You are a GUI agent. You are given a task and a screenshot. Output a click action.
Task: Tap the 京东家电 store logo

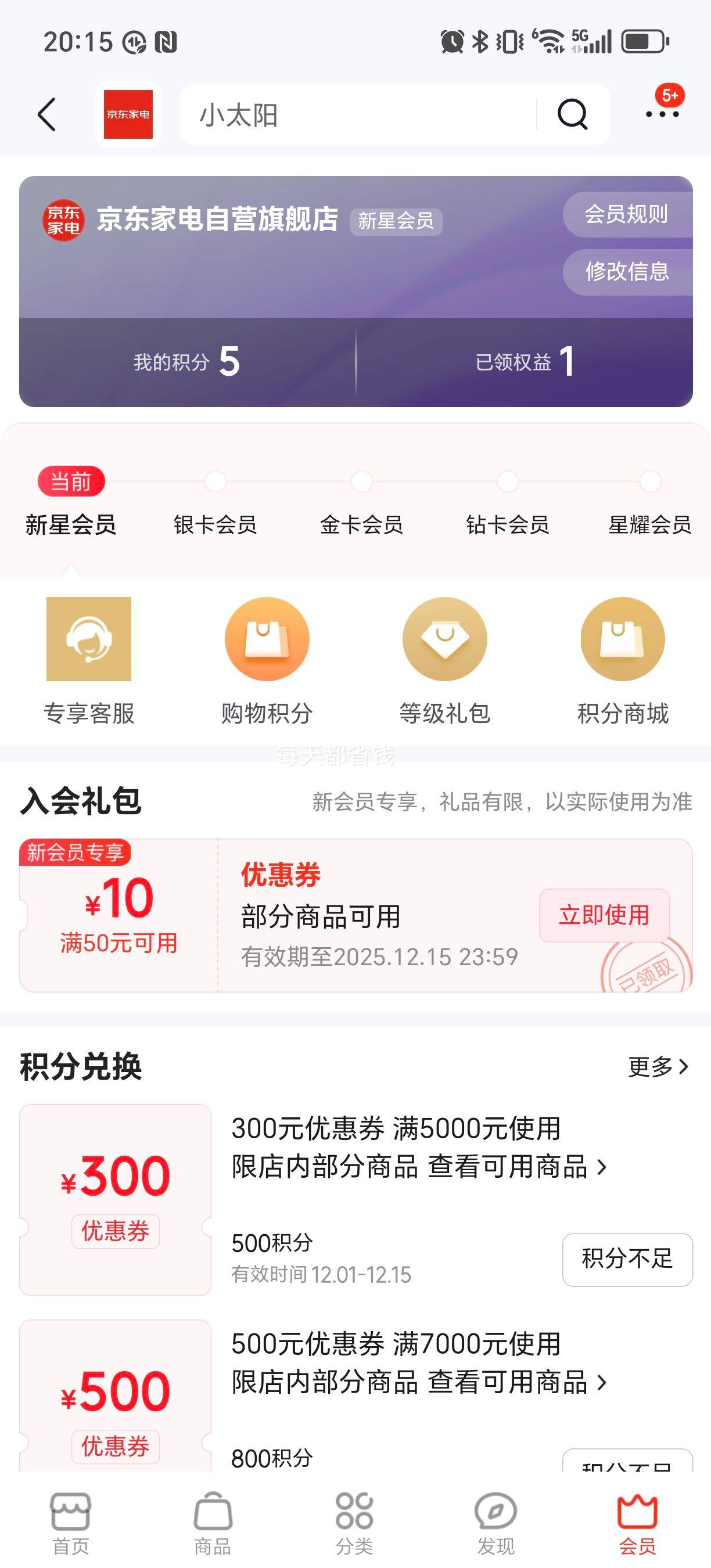coord(127,114)
